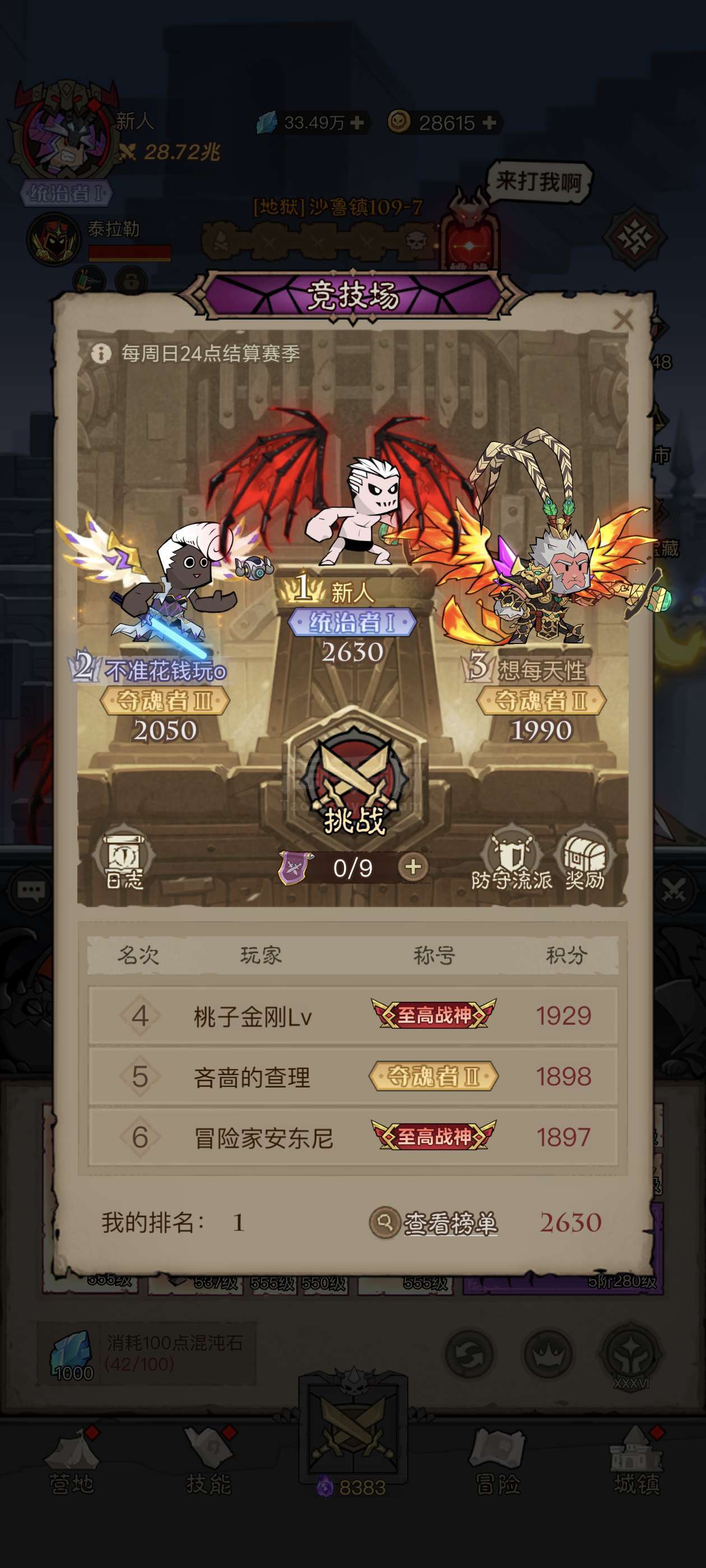Add more challenge tickets with the plus
This screenshot has width=706, height=1568.
414,867
